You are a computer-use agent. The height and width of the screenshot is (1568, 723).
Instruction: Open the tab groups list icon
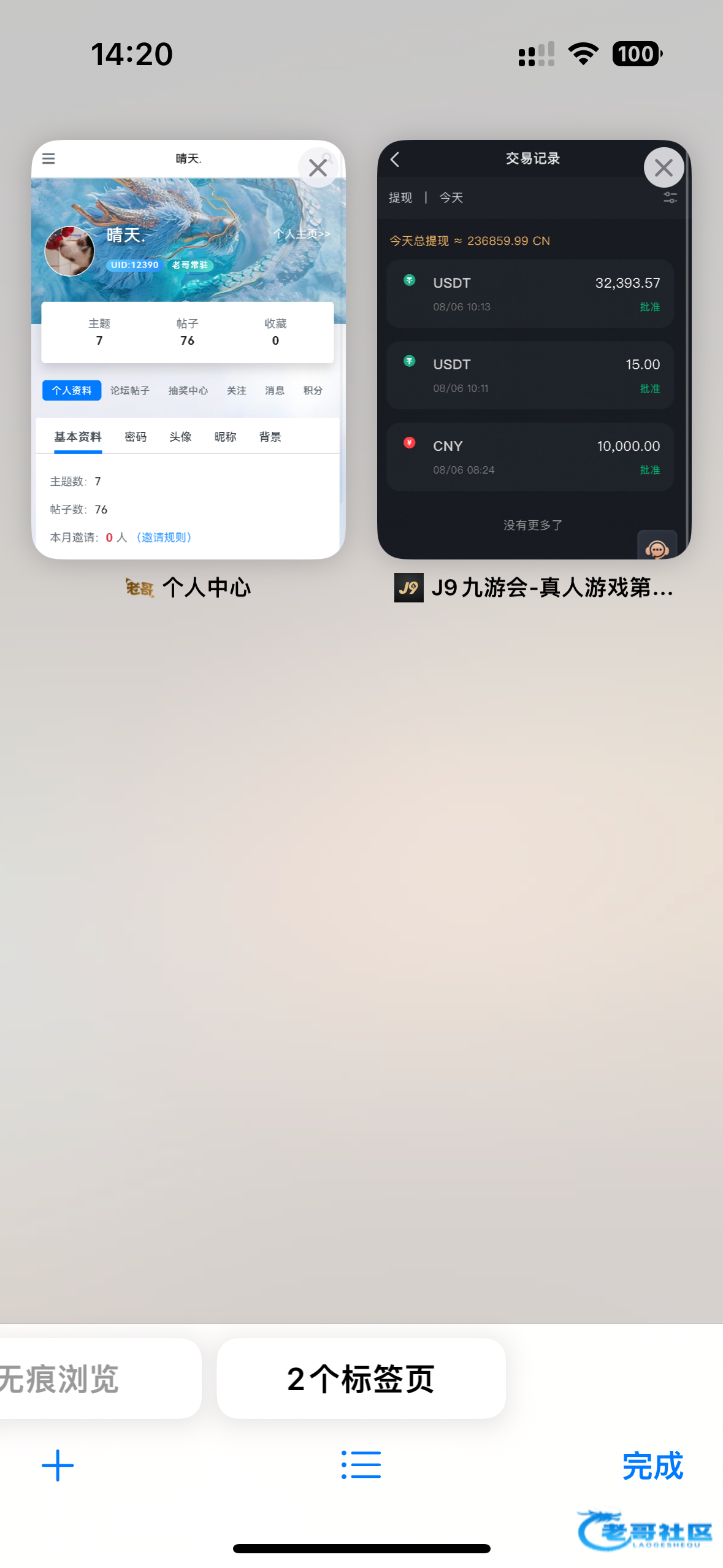[x=361, y=1465]
